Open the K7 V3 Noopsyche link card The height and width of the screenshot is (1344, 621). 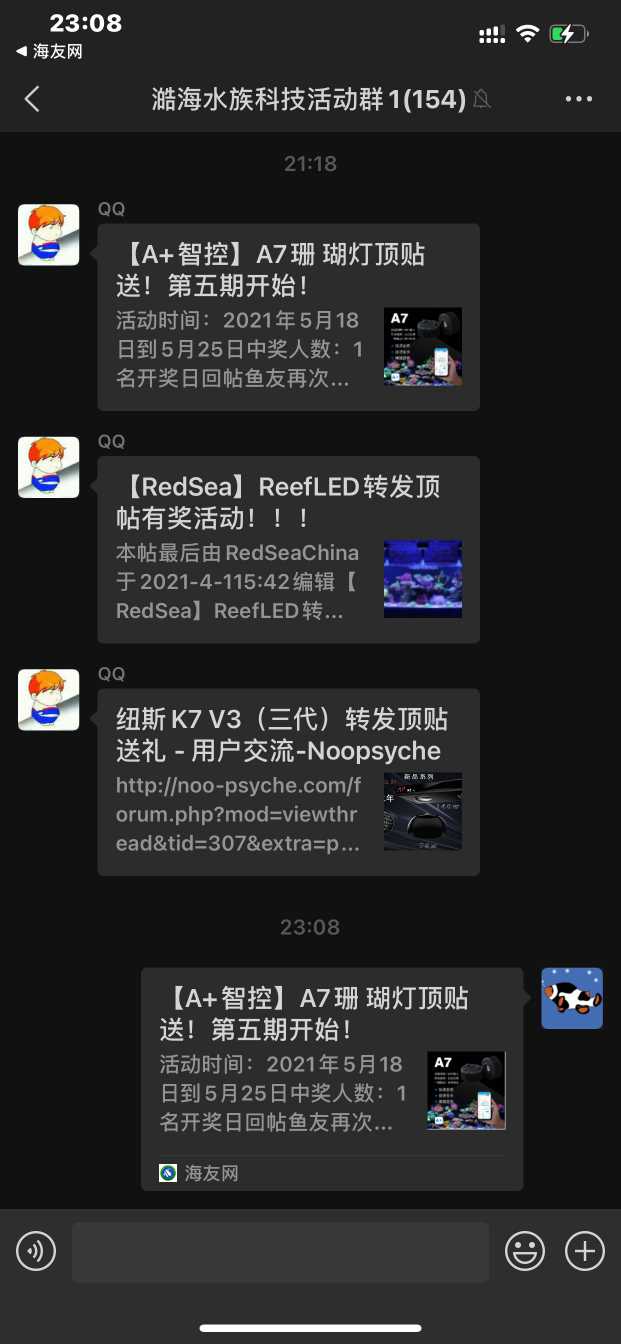[288, 782]
